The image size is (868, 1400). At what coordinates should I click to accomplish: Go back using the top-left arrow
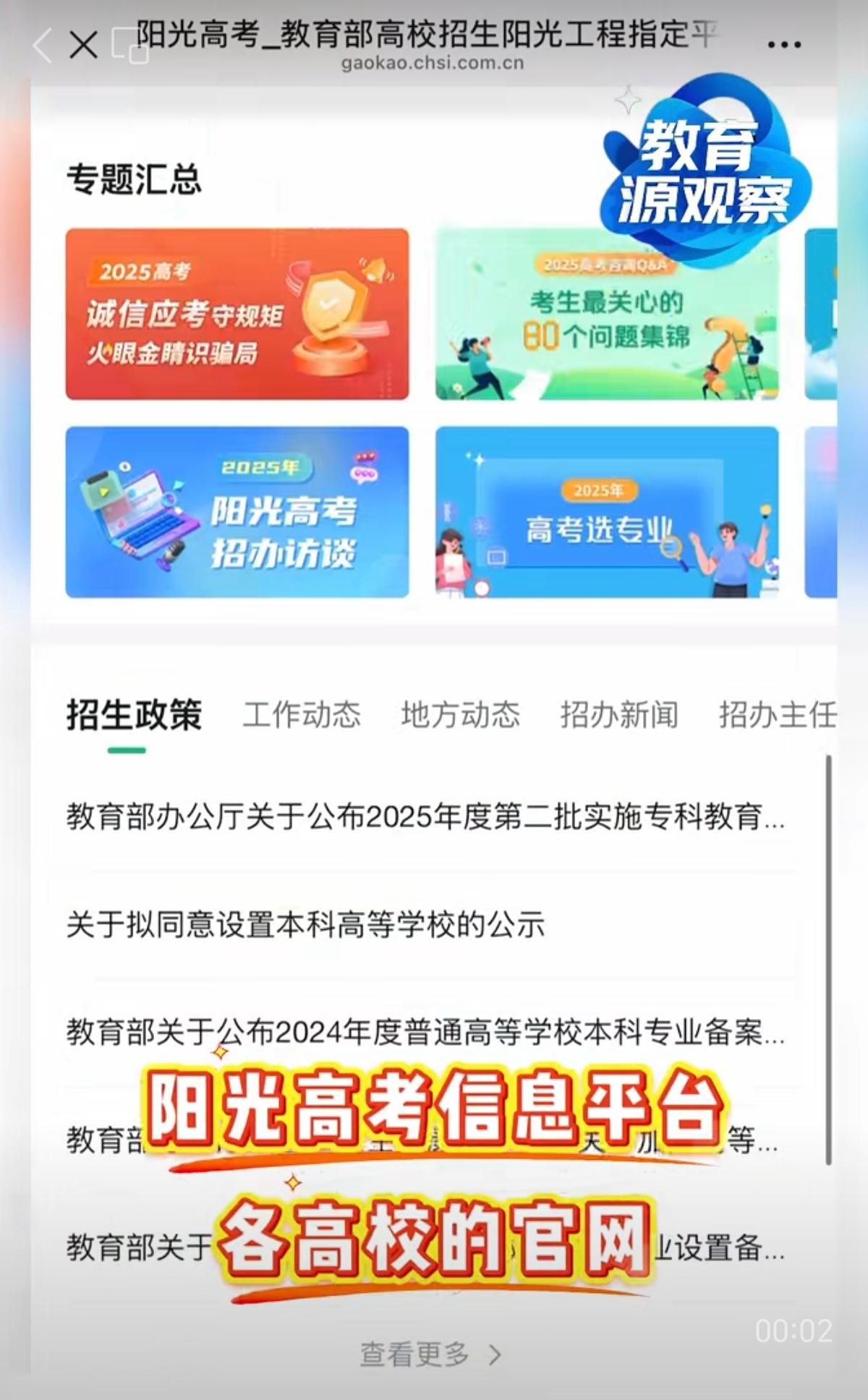tap(43, 46)
